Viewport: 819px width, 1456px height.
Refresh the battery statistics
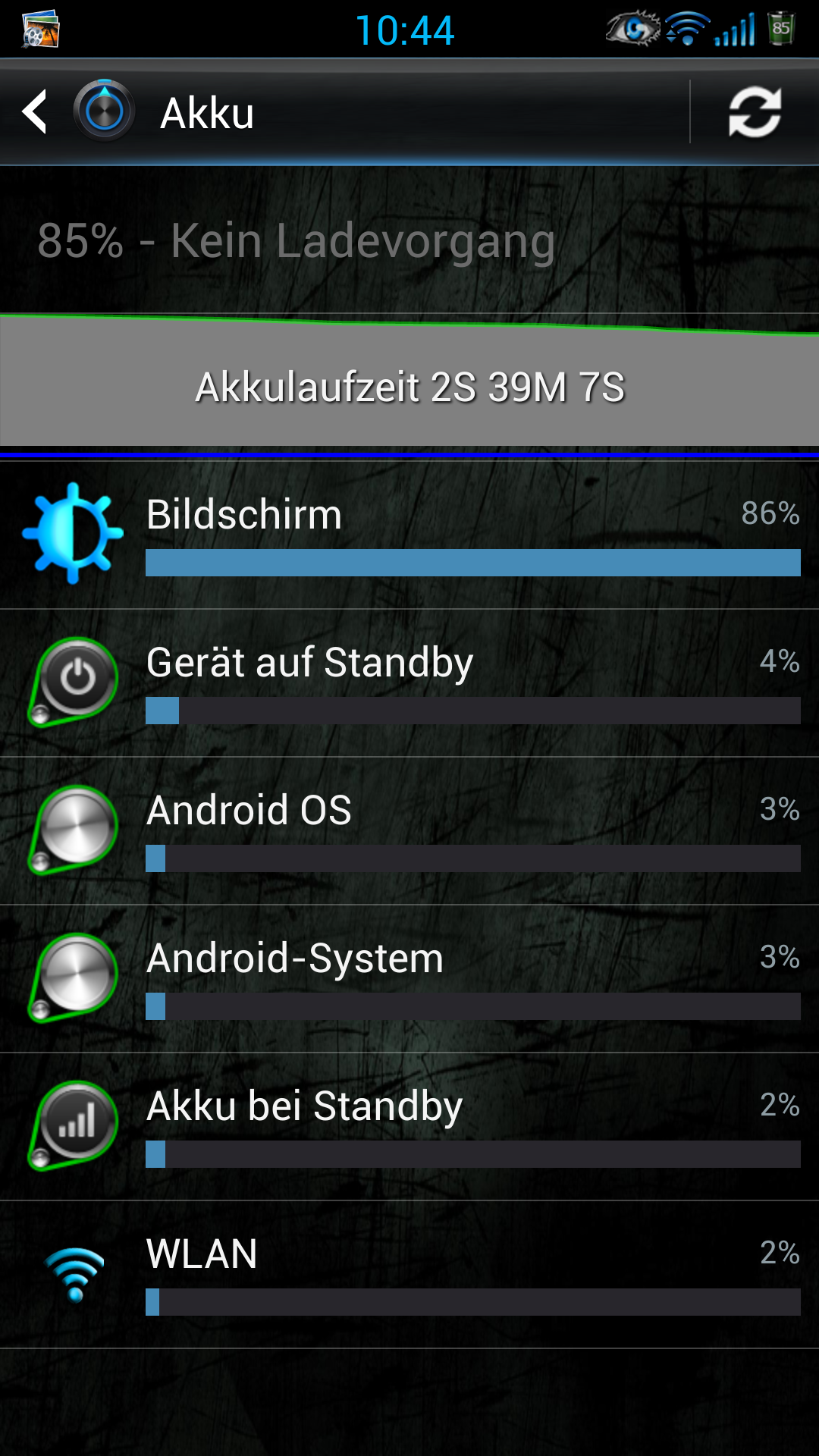[755, 112]
